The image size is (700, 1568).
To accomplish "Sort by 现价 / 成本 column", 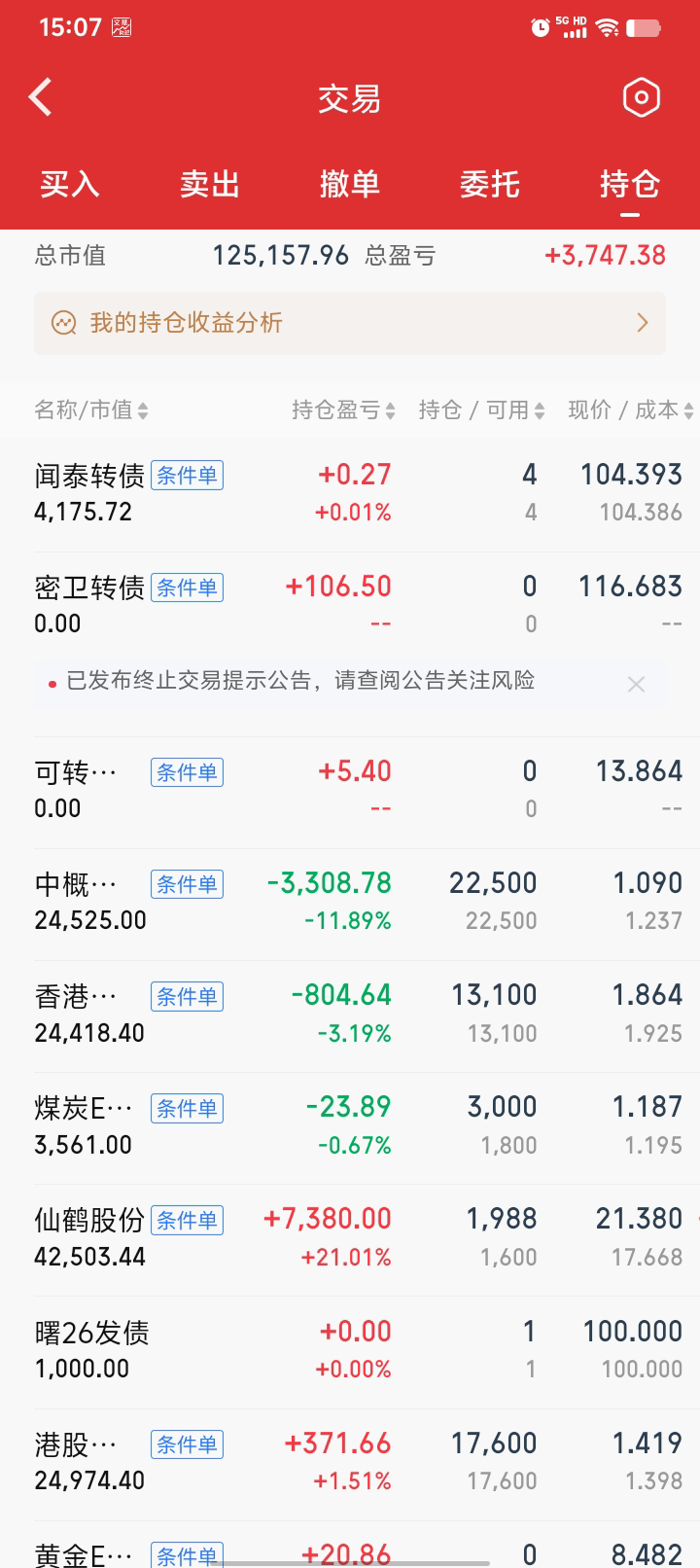I will coord(631,410).
